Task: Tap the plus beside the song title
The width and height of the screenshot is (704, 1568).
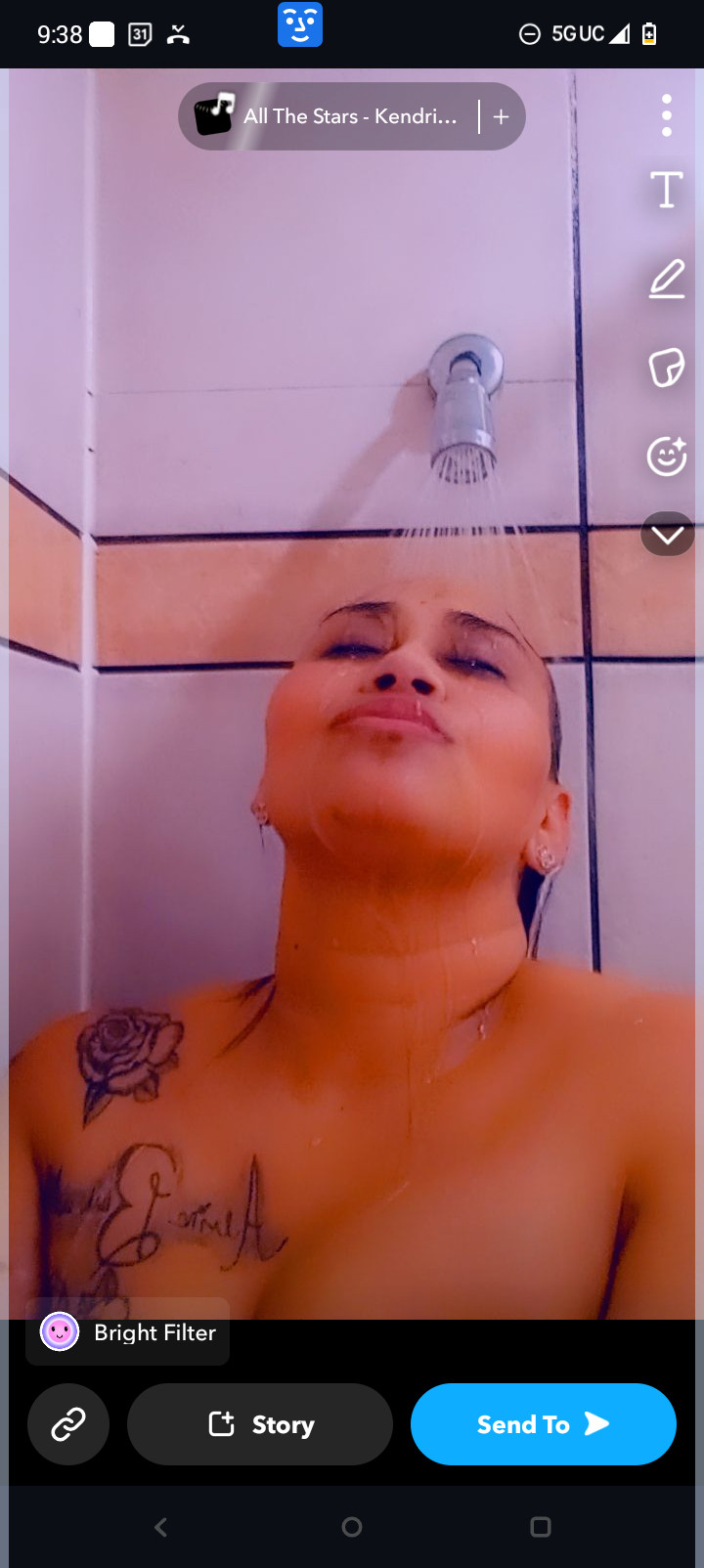Action: pyautogui.click(x=501, y=116)
